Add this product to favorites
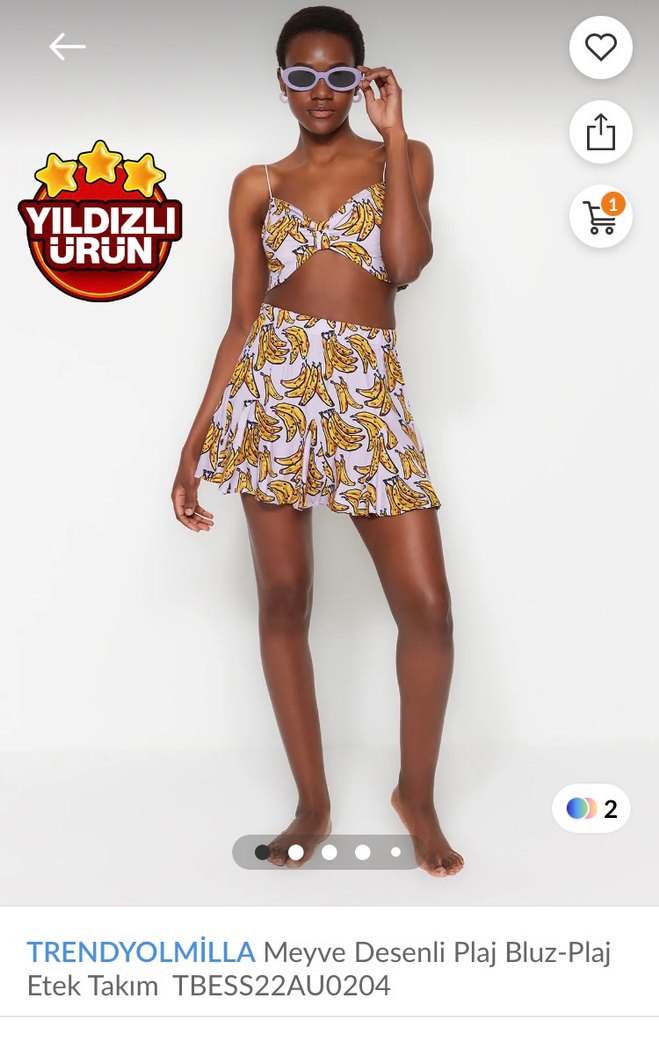This screenshot has width=659, height=1041. coord(601,47)
